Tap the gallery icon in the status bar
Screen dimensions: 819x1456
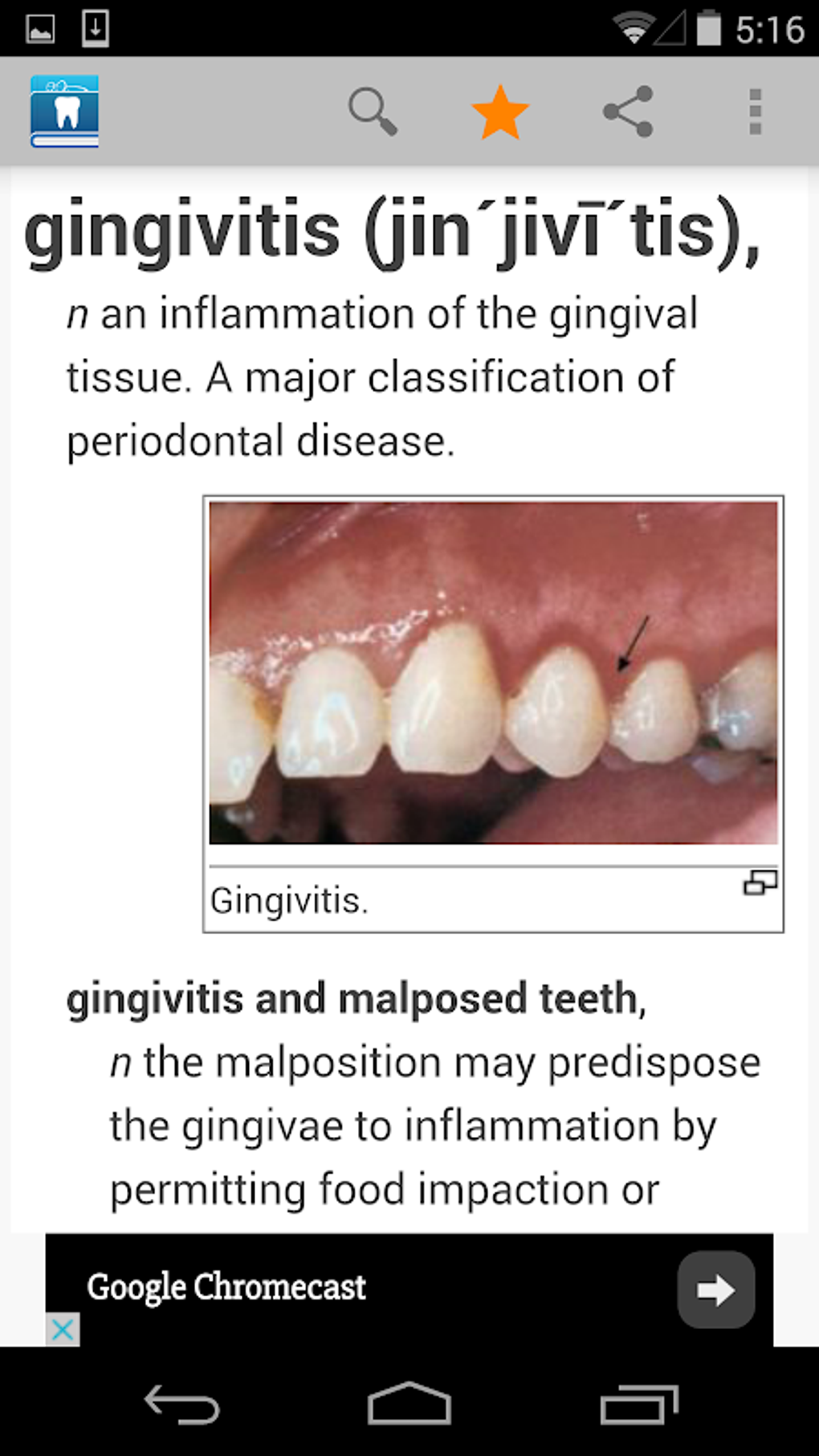point(39,27)
